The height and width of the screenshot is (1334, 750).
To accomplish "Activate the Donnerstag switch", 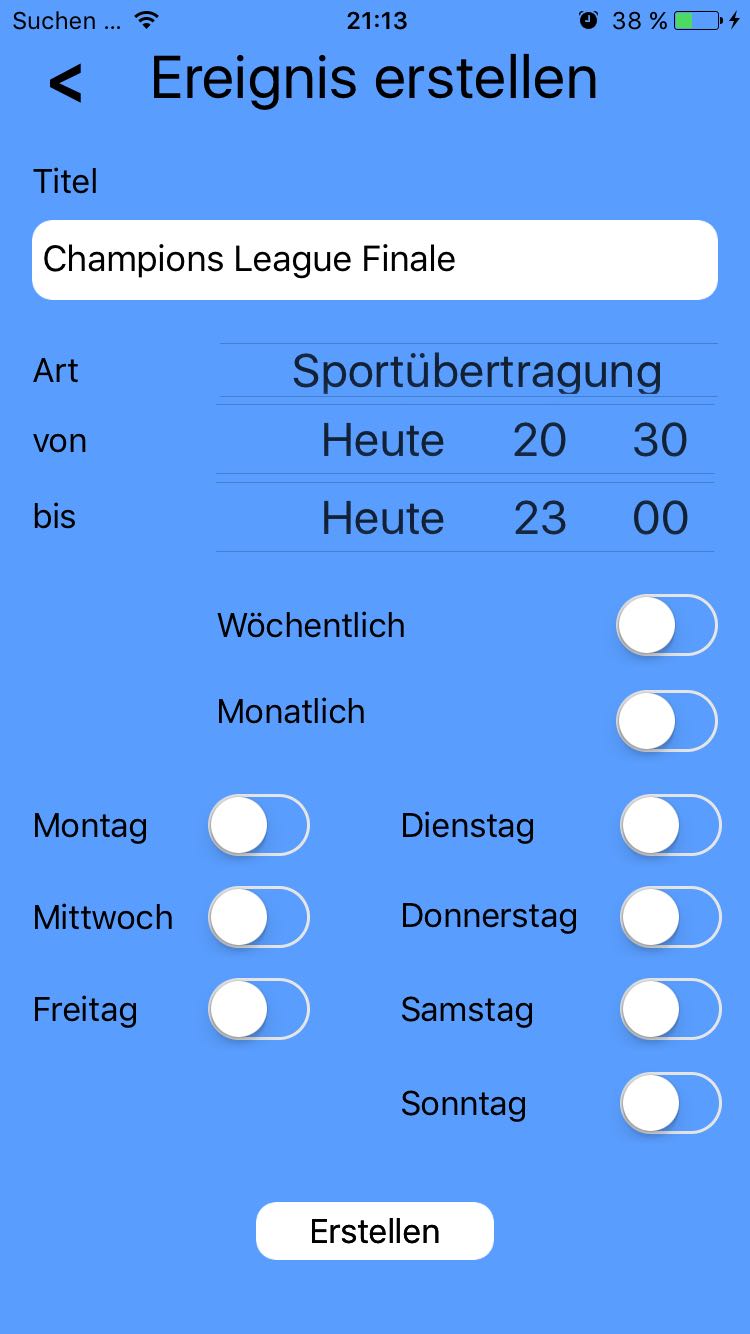I will pos(670,917).
